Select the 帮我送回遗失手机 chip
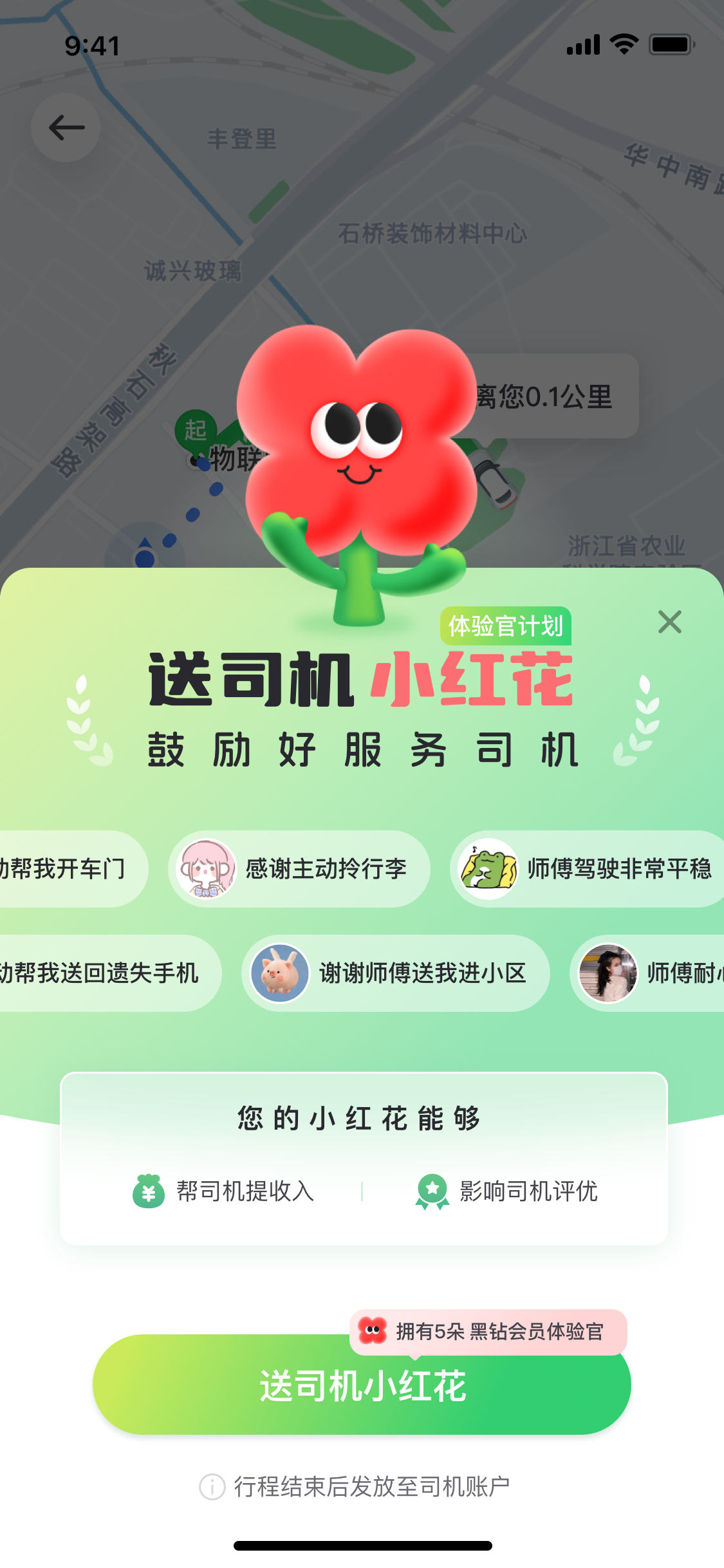 pos(103,973)
